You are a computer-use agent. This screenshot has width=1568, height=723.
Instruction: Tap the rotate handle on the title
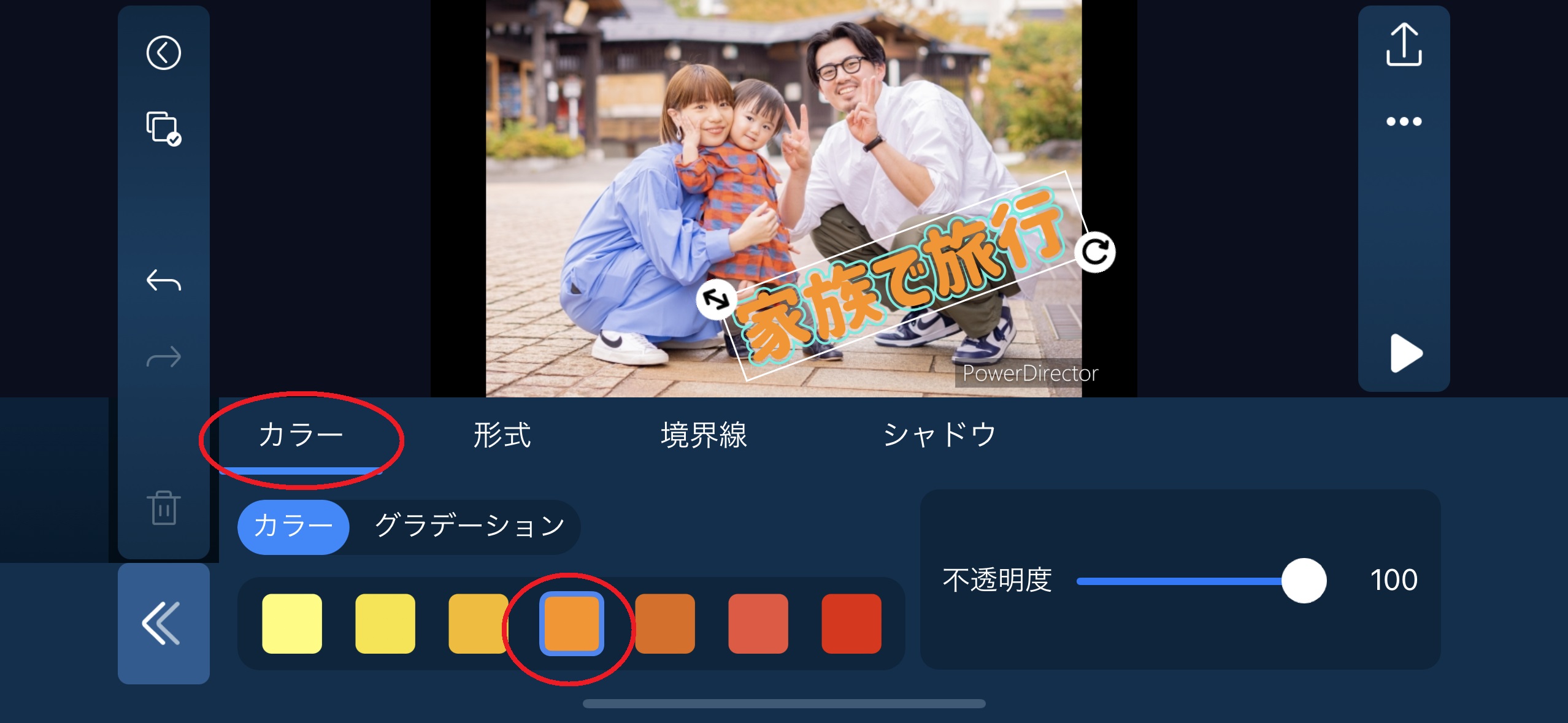point(1095,251)
